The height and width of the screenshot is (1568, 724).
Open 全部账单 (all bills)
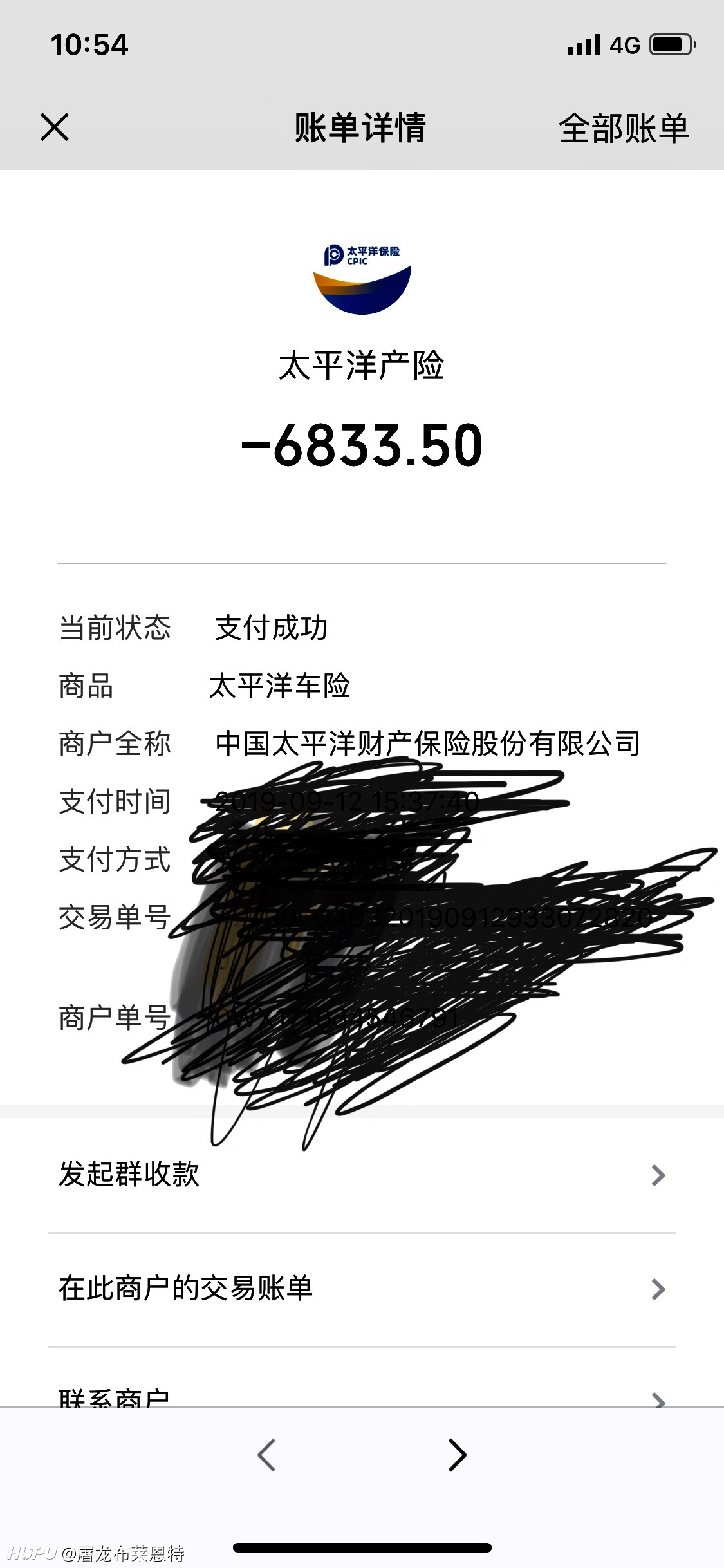tap(624, 128)
